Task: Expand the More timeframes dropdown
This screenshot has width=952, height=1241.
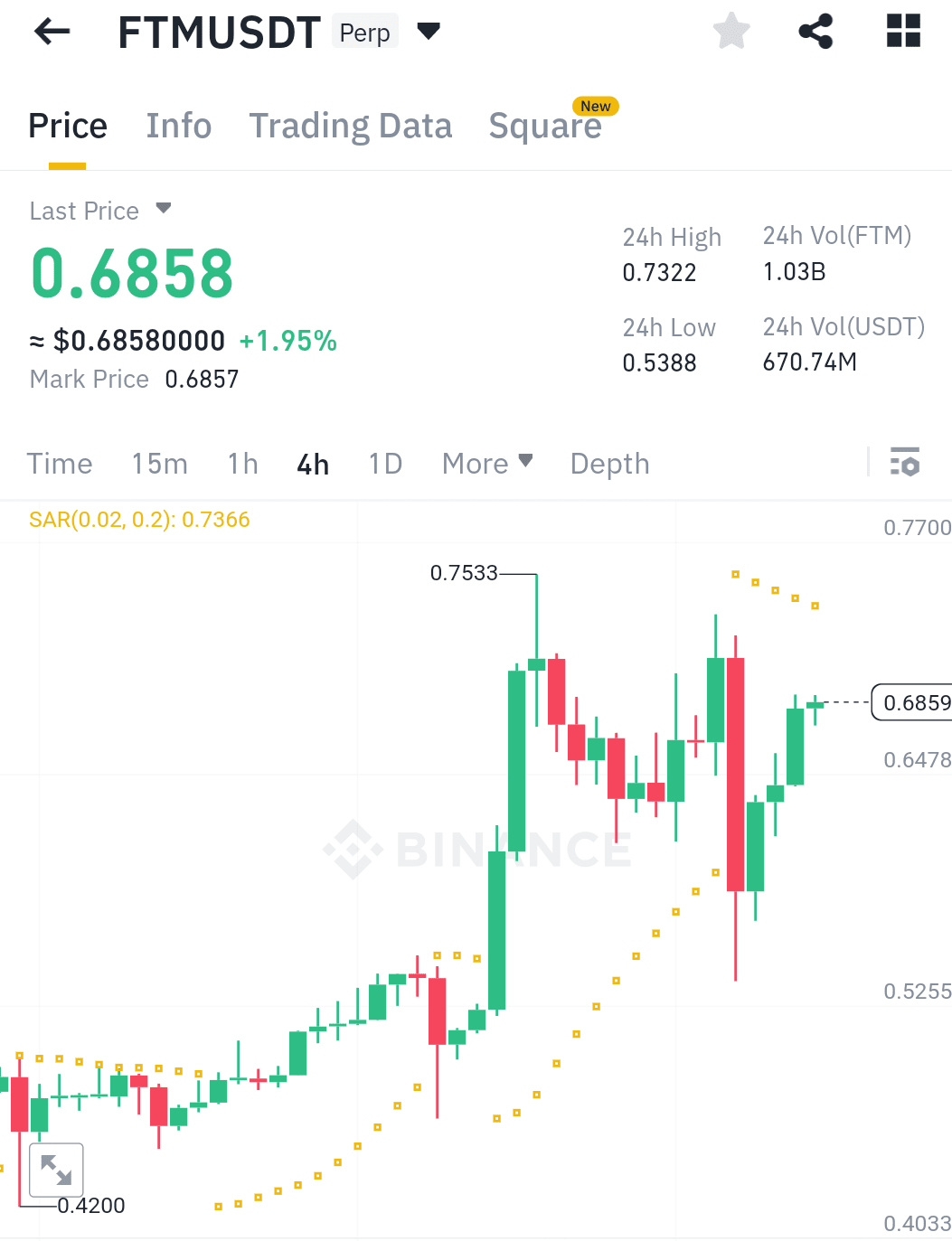Action: point(487,463)
